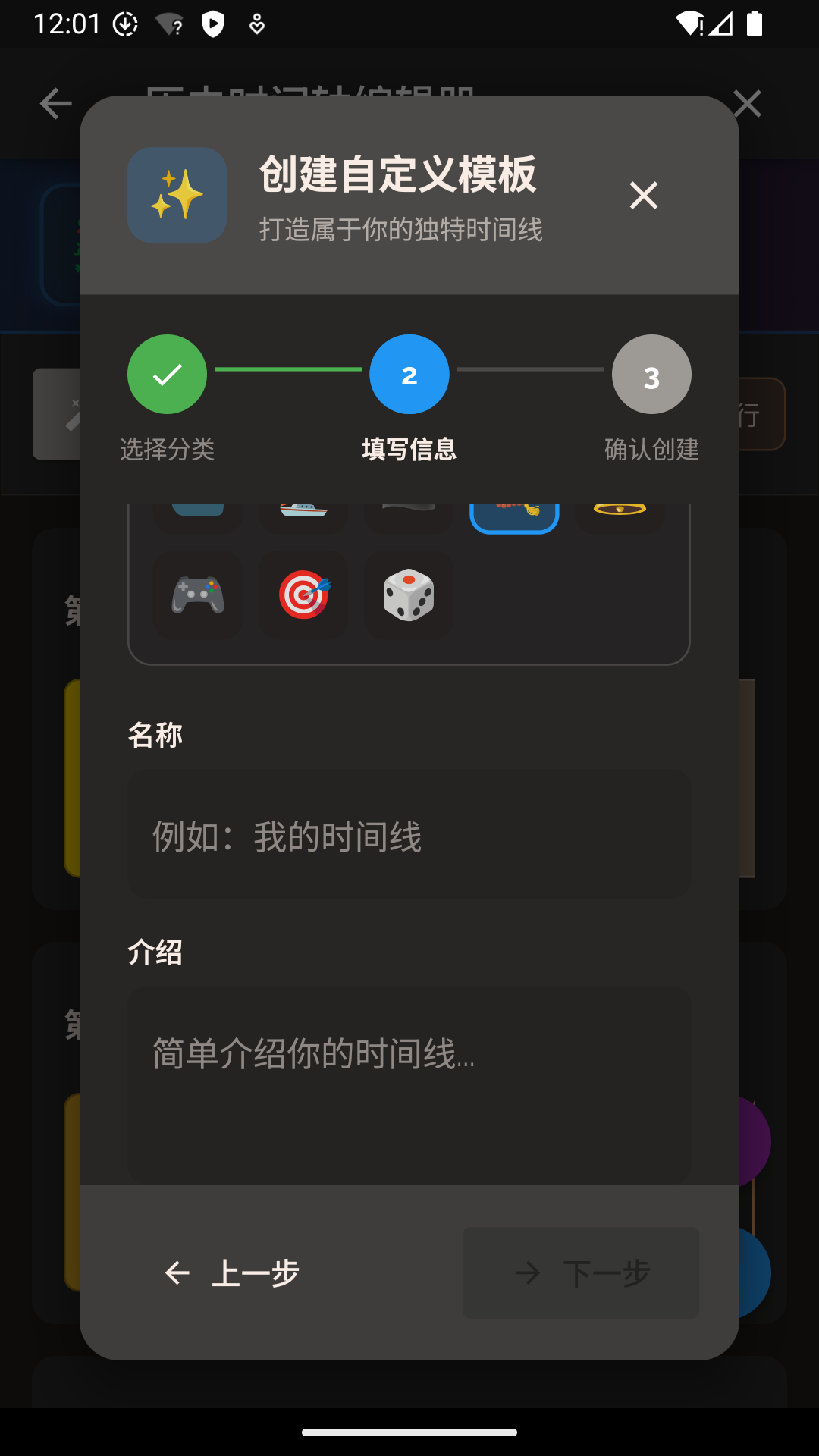This screenshot has height=1456, width=819.
Task: Click the 名称 input field
Action: 409,835
